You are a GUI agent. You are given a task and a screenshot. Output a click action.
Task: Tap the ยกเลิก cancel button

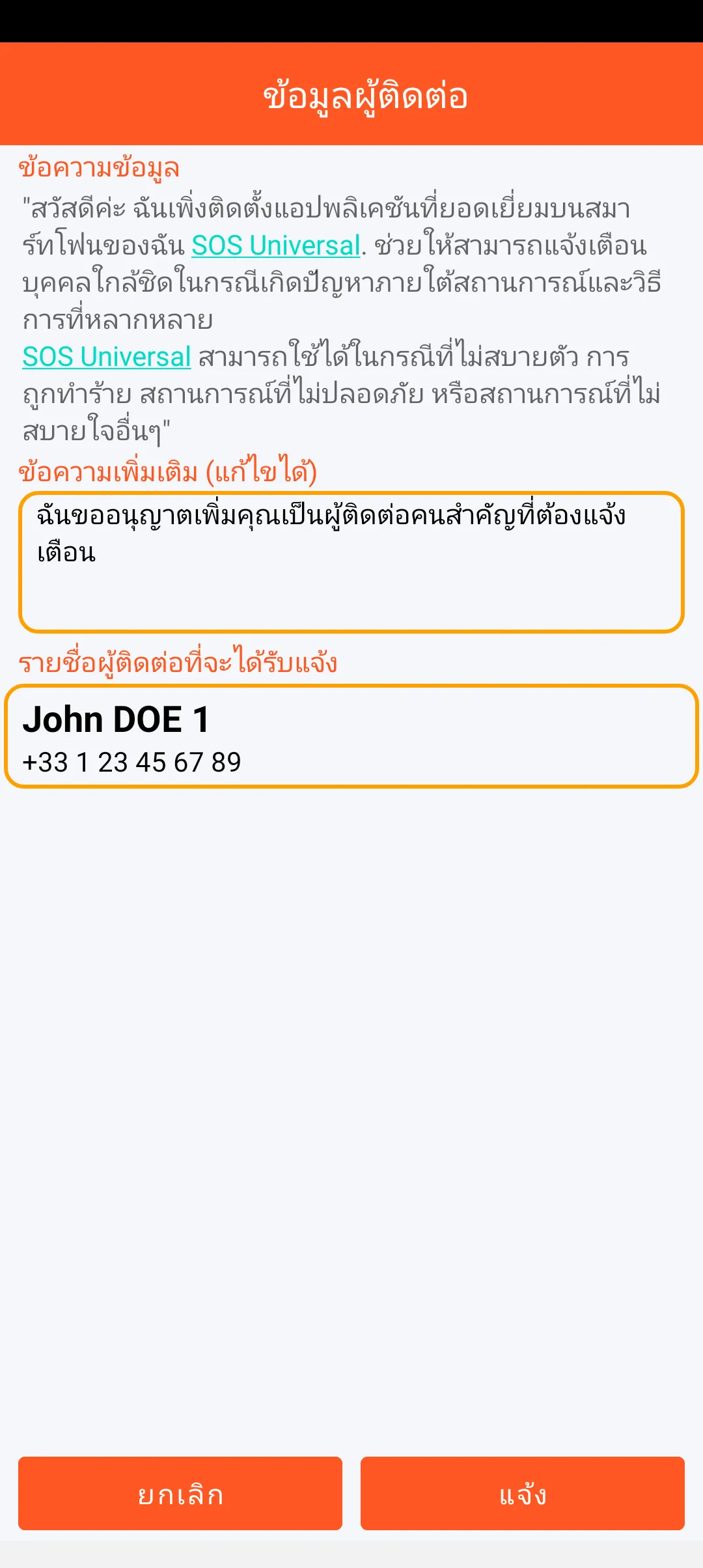180,1493
